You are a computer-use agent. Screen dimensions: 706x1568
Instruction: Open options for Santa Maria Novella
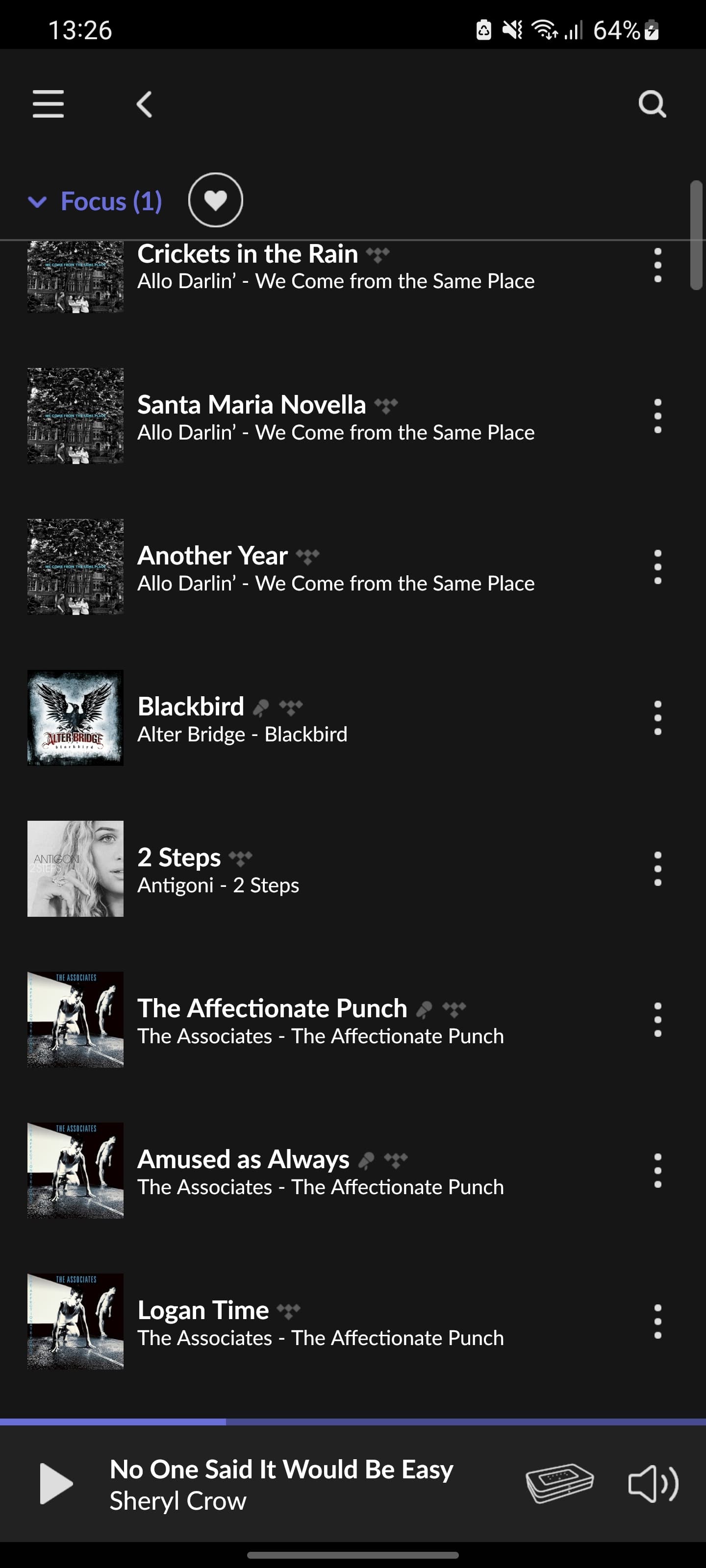pyautogui.click(x=657, y=416)
